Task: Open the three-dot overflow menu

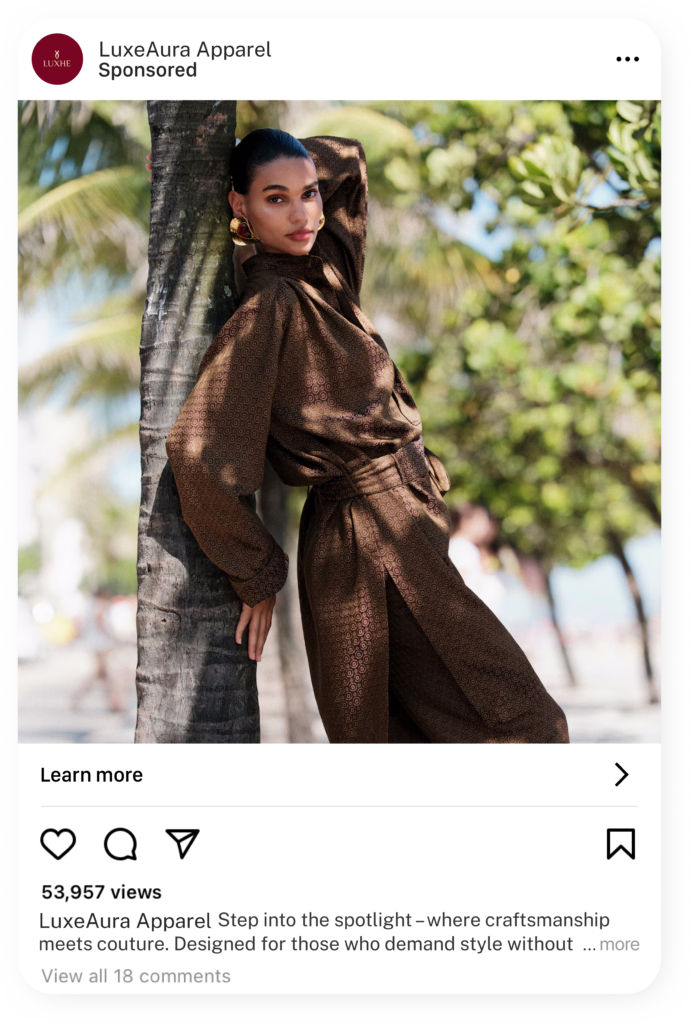Action: tap(627, 59)
